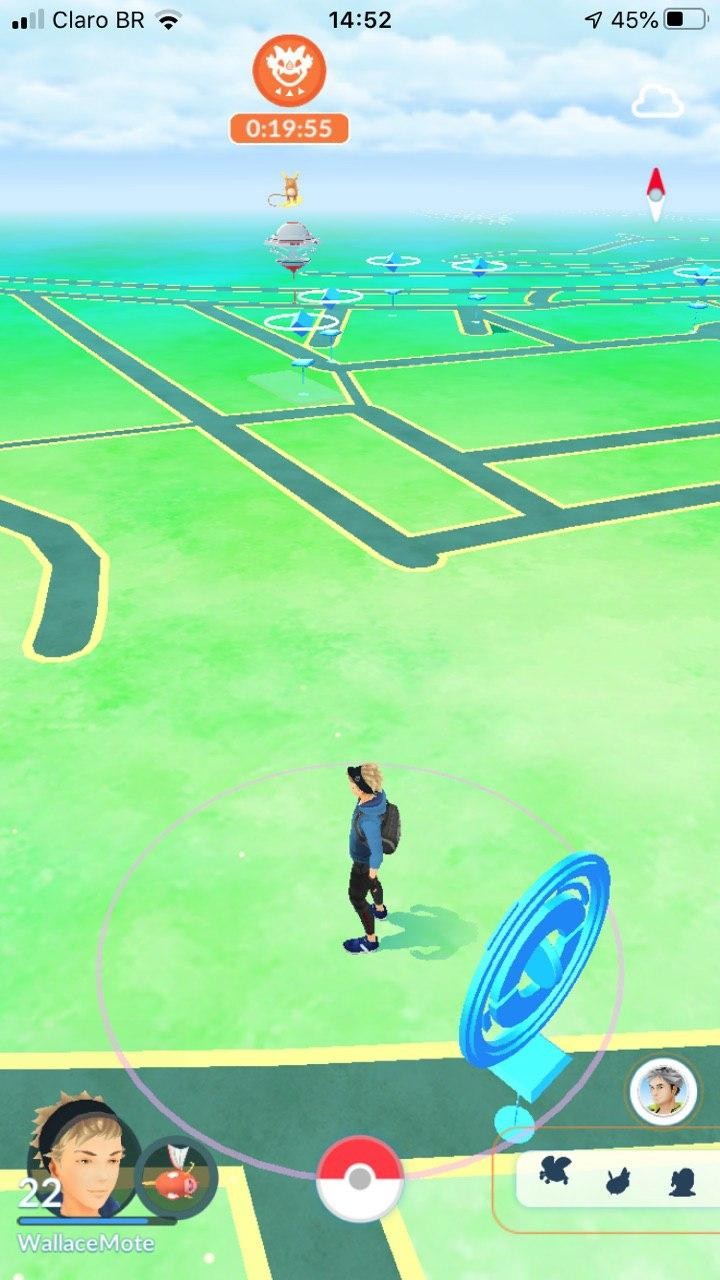Open the Poké Ball main menu
This screenshot has width=720, height=1280.
point(360,1180)
